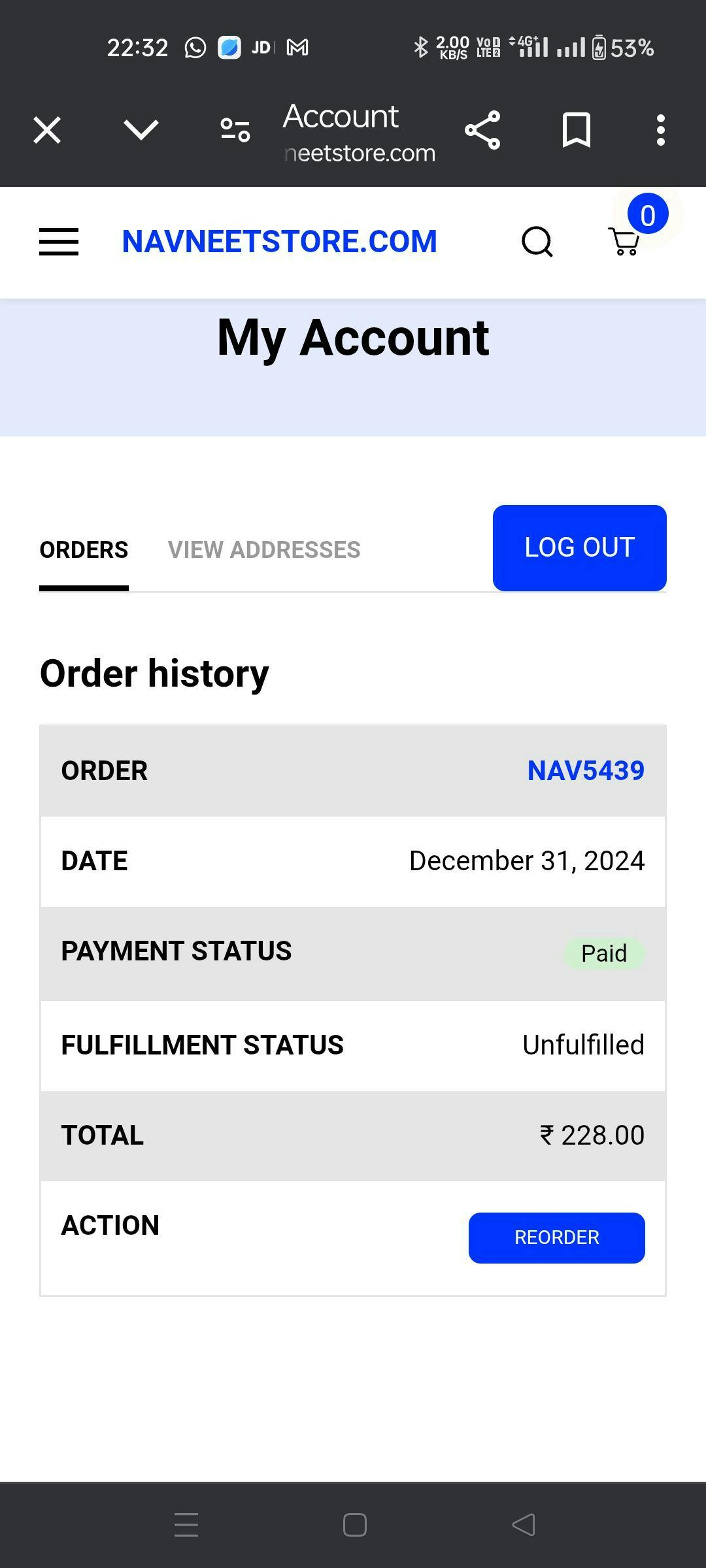This screenshot has width=706, height=1568.
Task: Open the hamburger navigation menu
Action: coord(59,242)
